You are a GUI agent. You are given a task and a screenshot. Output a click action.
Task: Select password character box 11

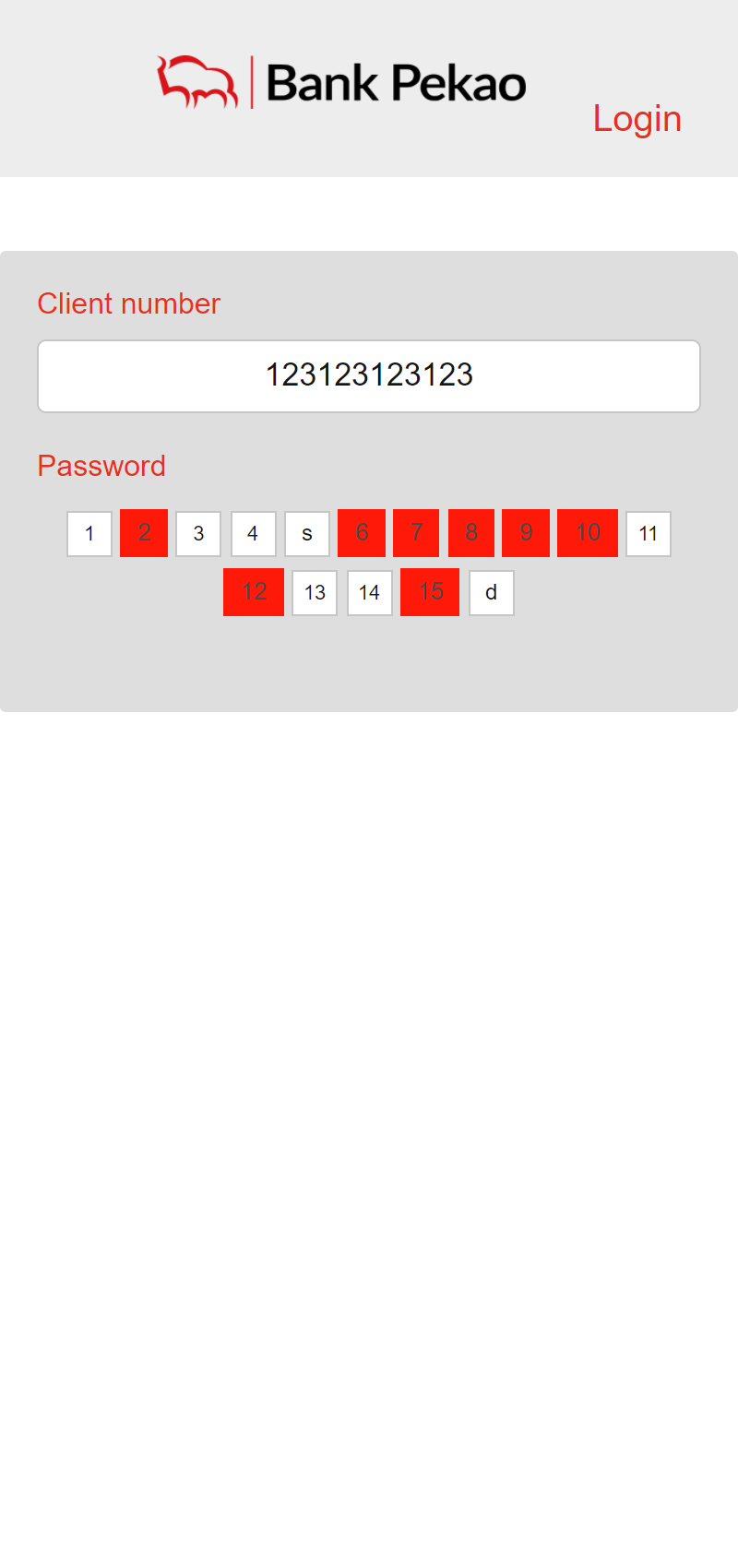click(648, 534)
